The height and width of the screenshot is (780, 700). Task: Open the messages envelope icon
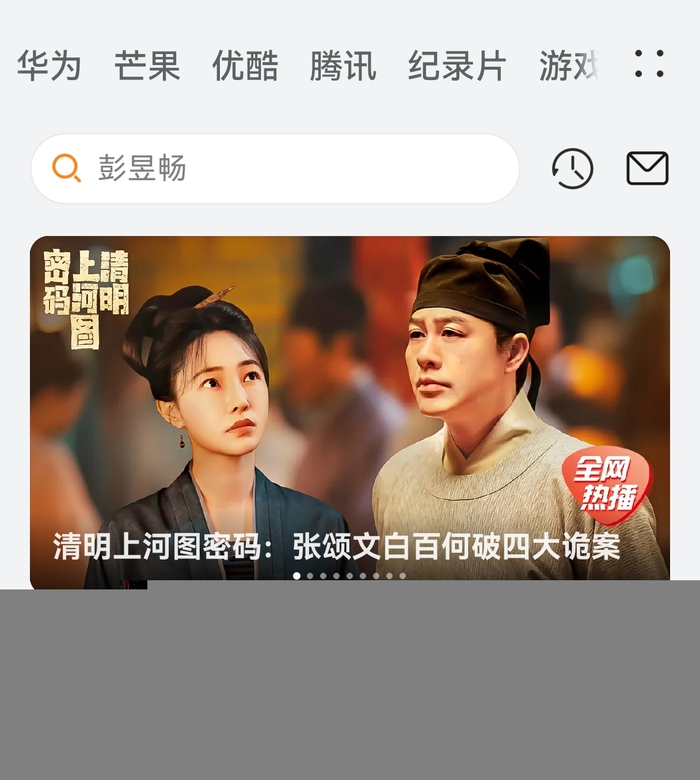[x=647, y=168]
